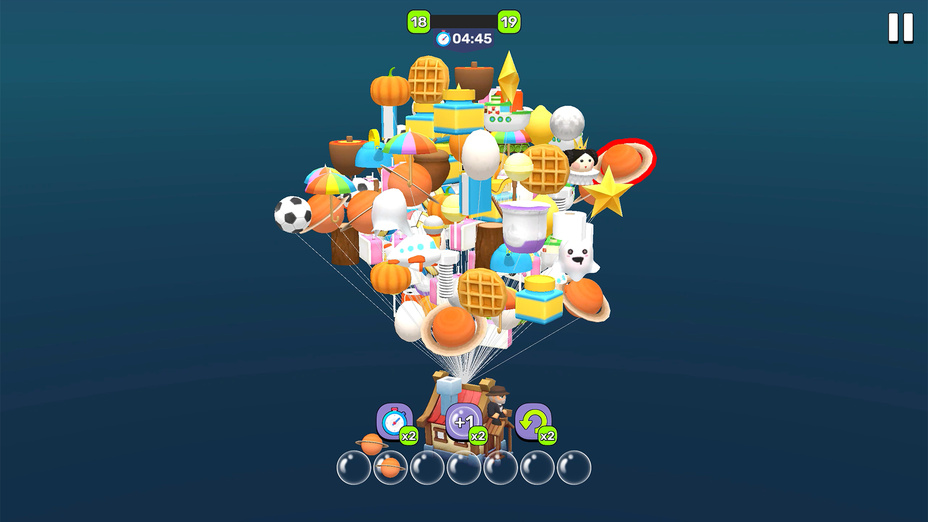Select the purple cup in the pile
Screen dimensions: 928x522
521,227
